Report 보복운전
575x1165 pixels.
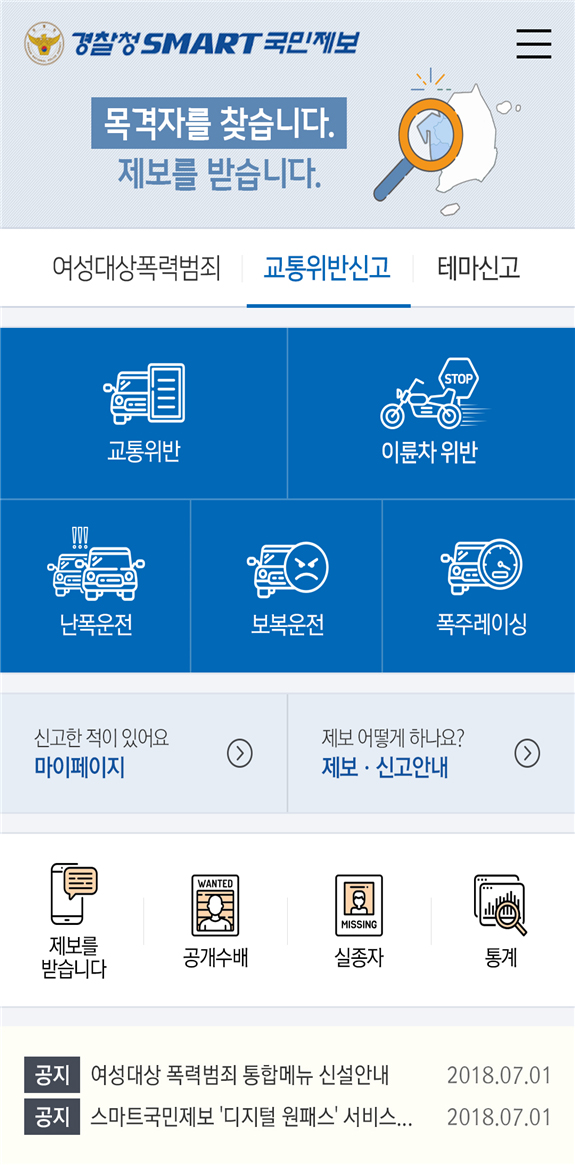pyautogui.click(x=287, y=586)
